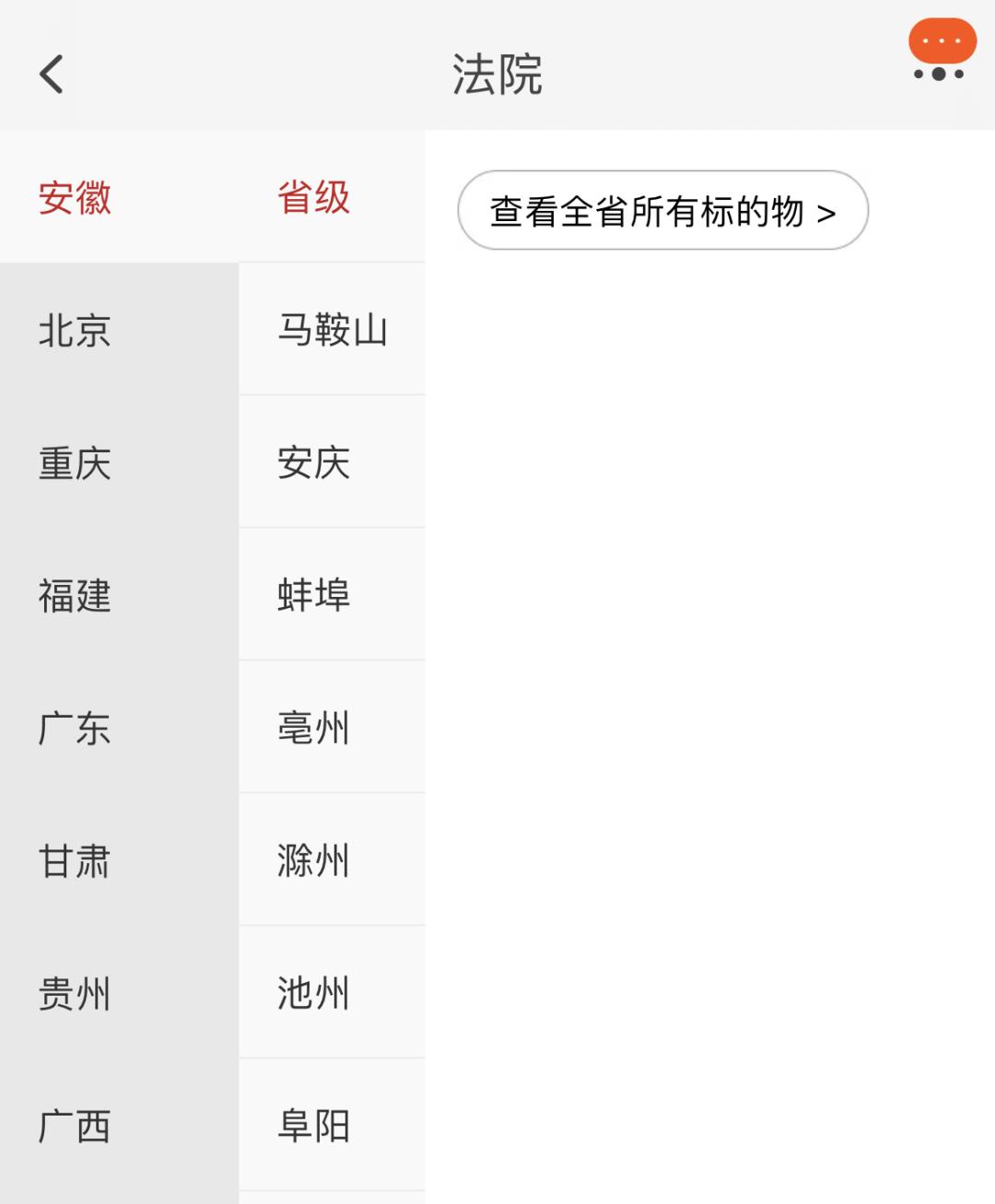The height and width of the screenshot is (1204, 995).
Task: Tap 查看全省所有标的物 button
Action: click(662, 211)
